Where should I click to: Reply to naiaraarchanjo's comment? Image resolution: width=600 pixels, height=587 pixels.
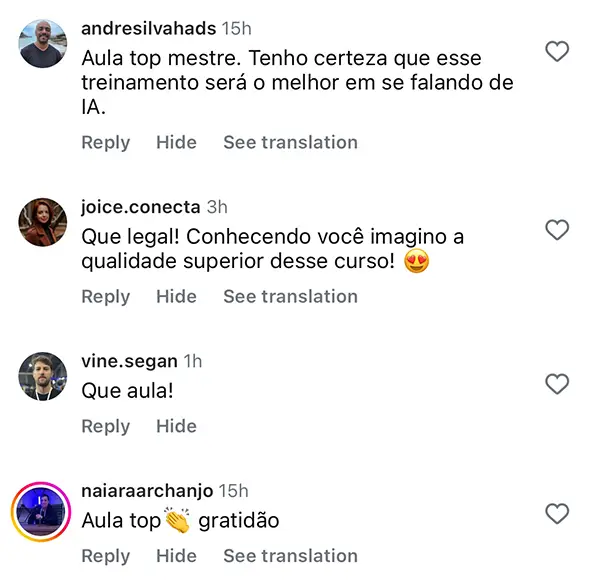coord(105,556)
